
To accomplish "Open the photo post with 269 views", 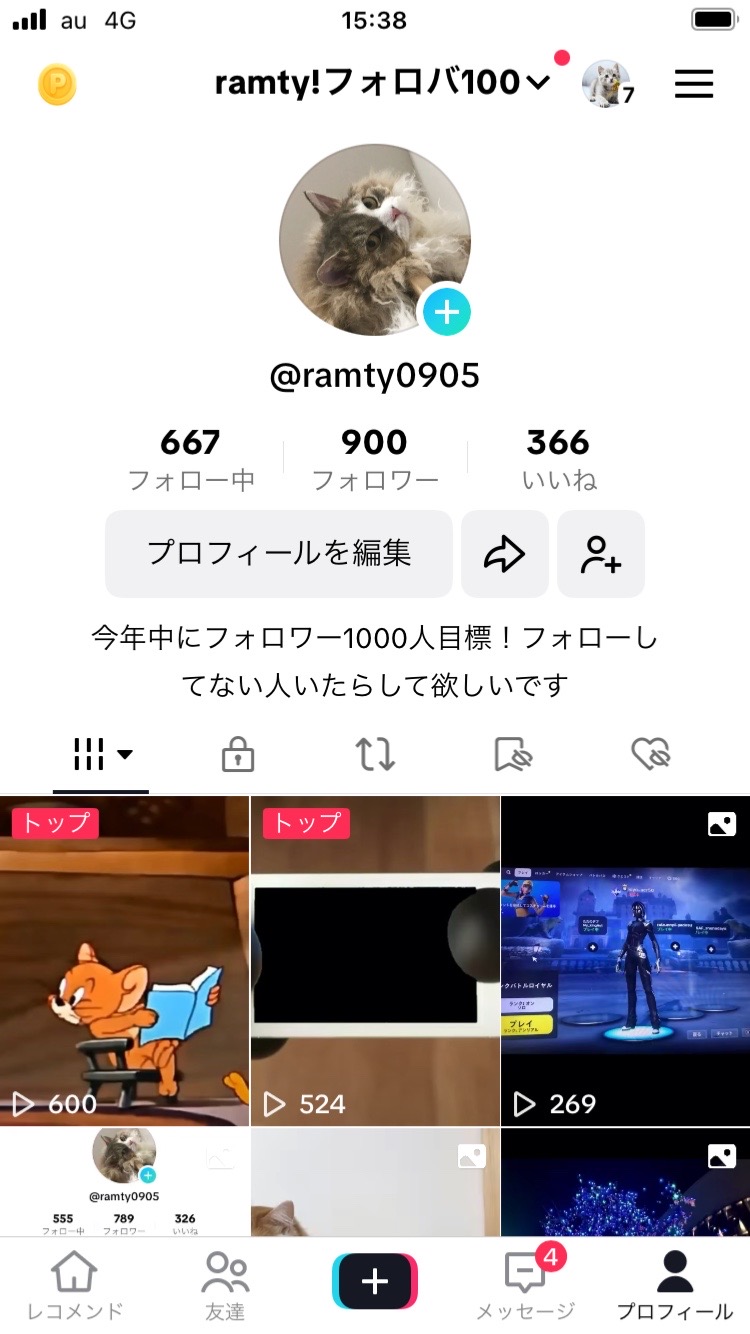I will click(625, 960).
